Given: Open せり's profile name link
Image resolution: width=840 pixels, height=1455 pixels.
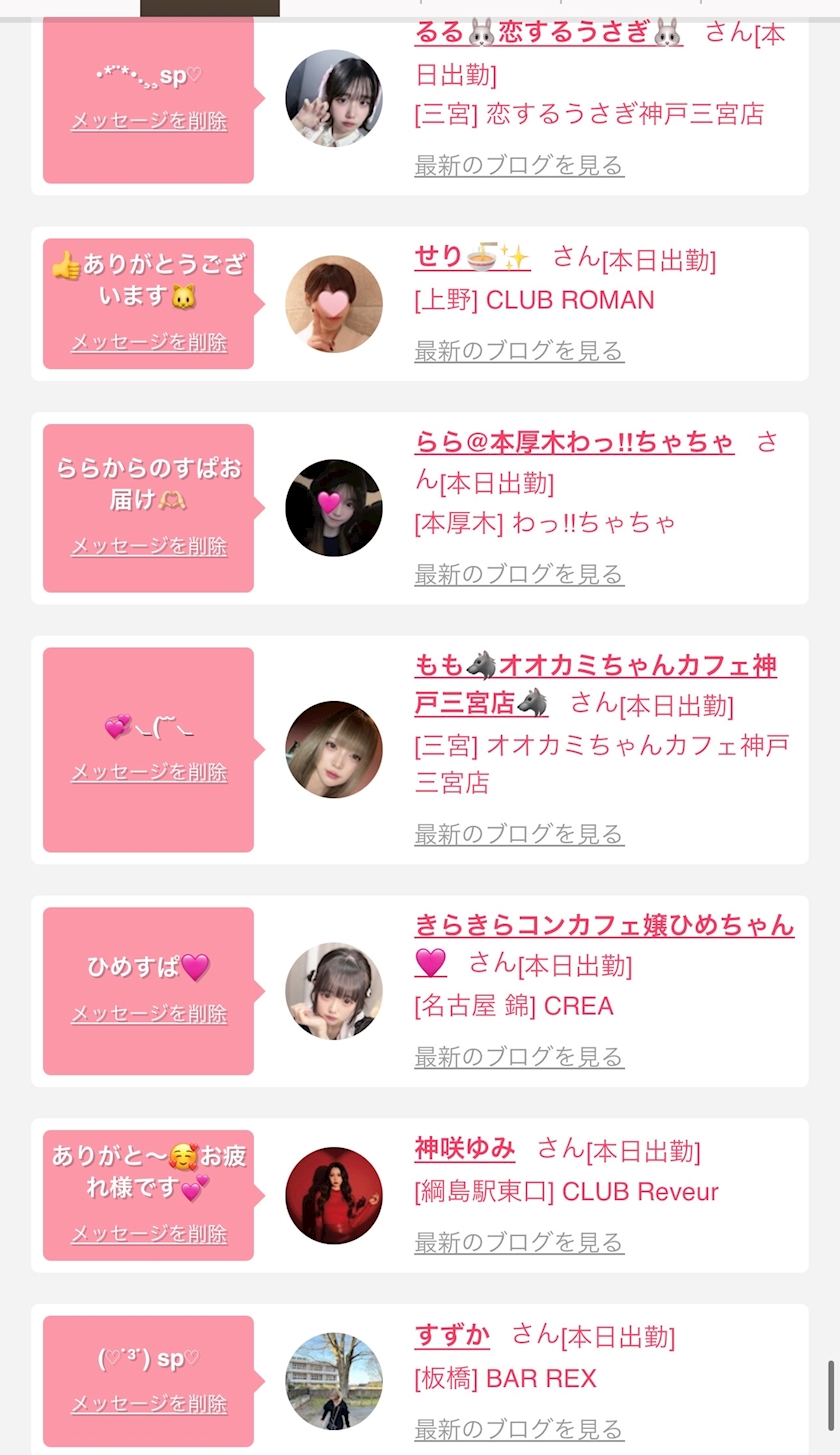Looking at the screenshot, I should click(x=472, y=257).
